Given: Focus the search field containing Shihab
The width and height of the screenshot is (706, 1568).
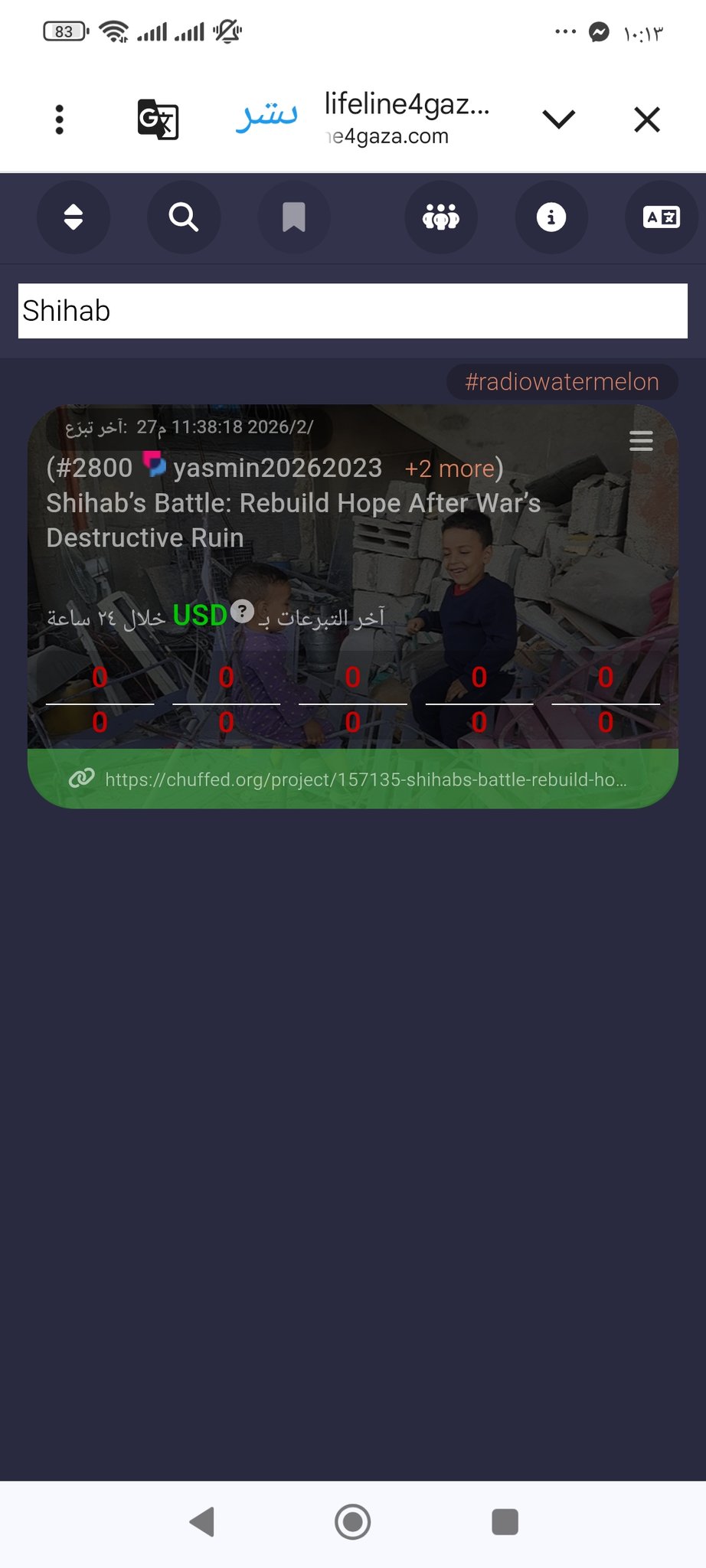Looking at the screenshot, I should click(352, 311).
